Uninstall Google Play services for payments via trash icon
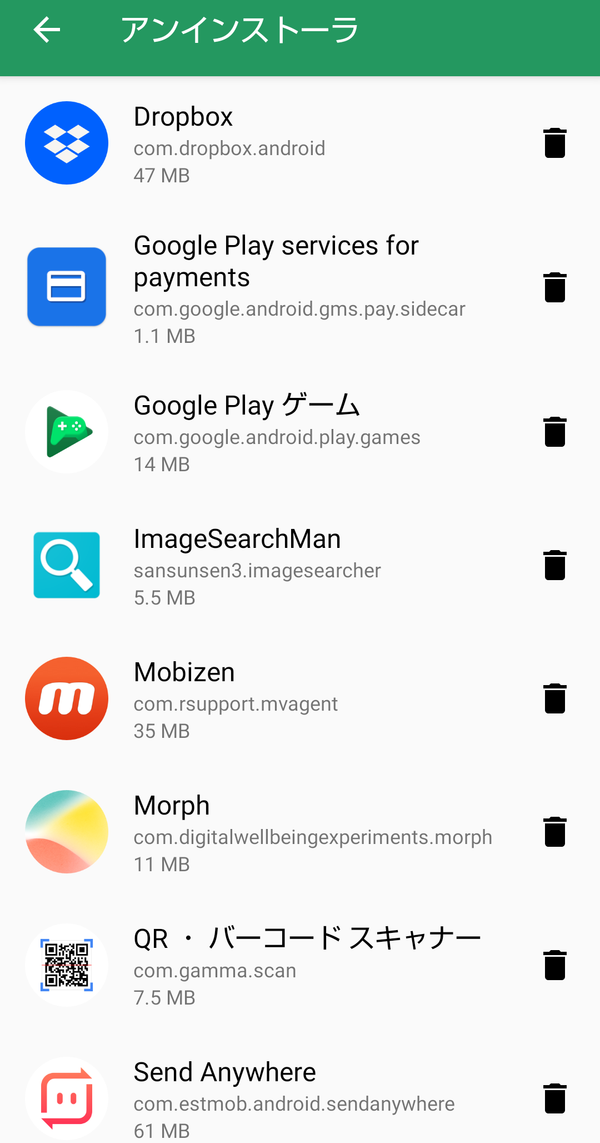 555,286
